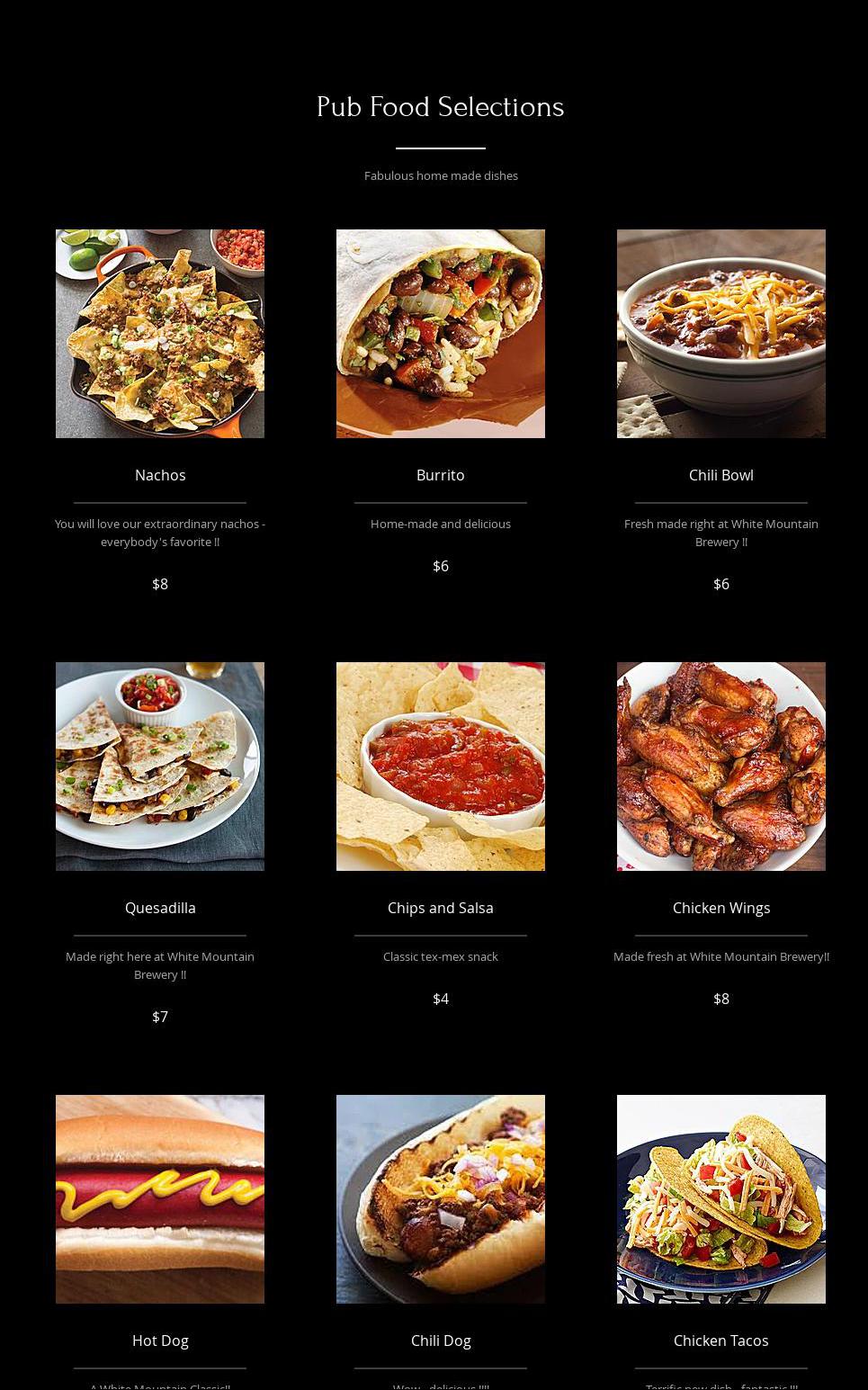The width and height of the screenshot is (868, 1390).
Task: Open the Quesadilla item photo
Action: pos(160,767)
